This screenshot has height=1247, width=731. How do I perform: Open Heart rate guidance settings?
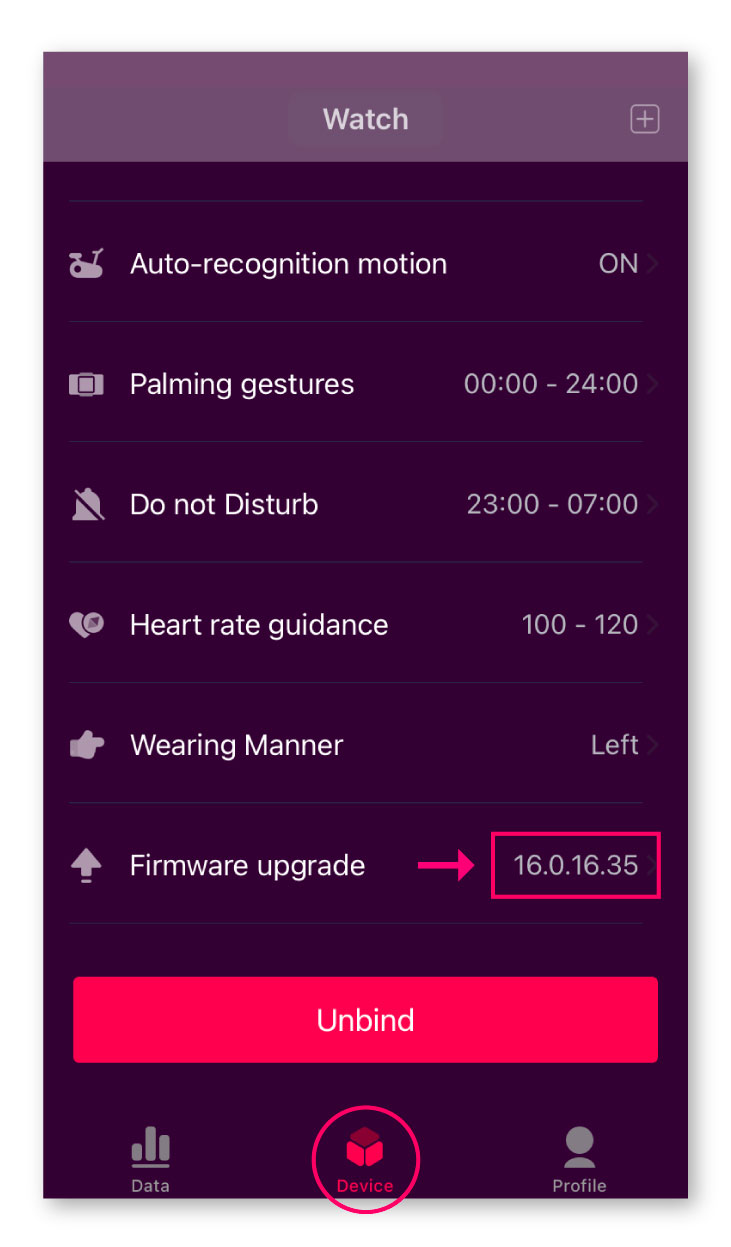[x=364, y=625]
